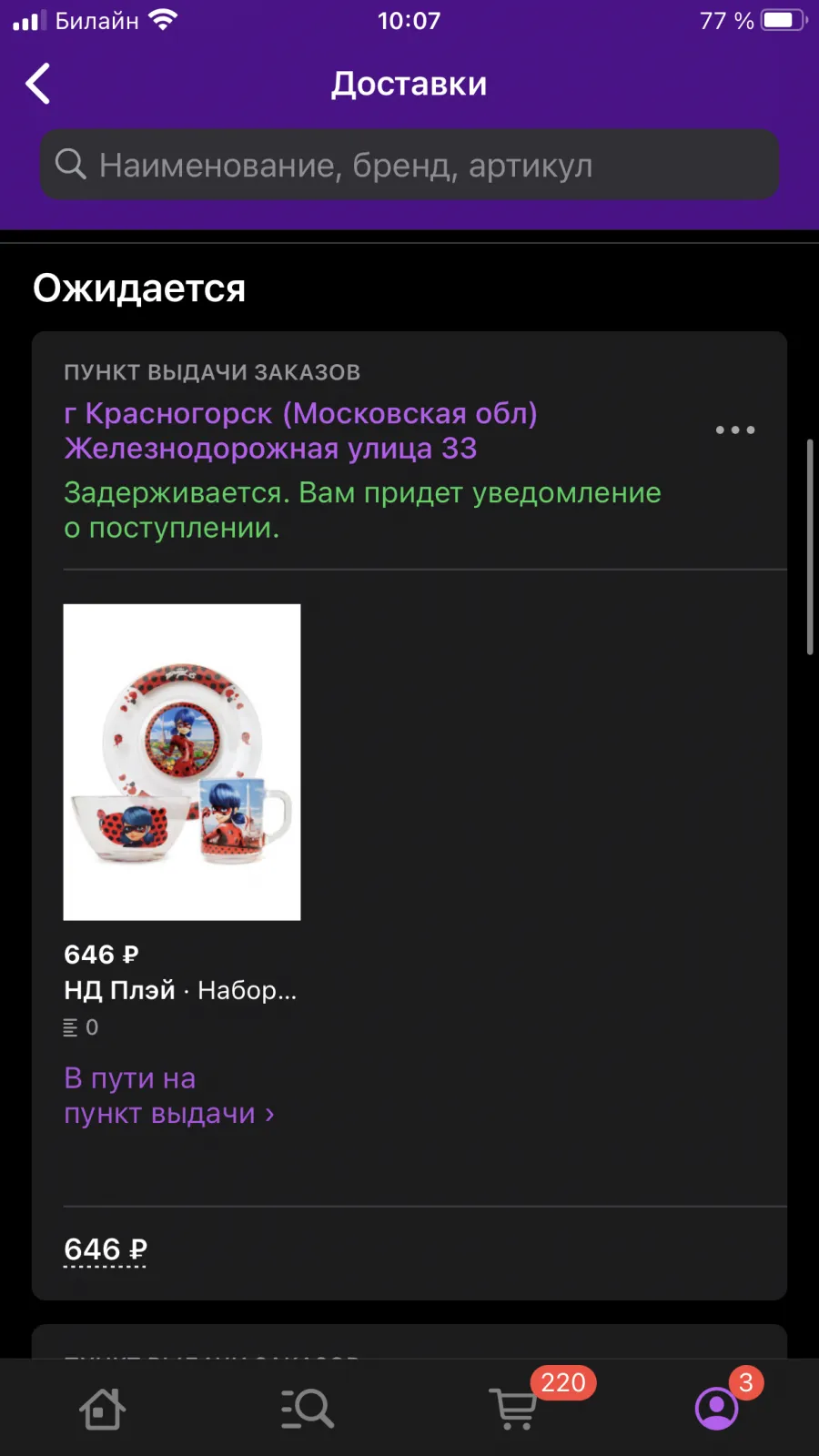The height and width of the screenshot is (1456, 819).
Task: Show details for the 646 ₽ total
Action: click(x=106, y=1249)
